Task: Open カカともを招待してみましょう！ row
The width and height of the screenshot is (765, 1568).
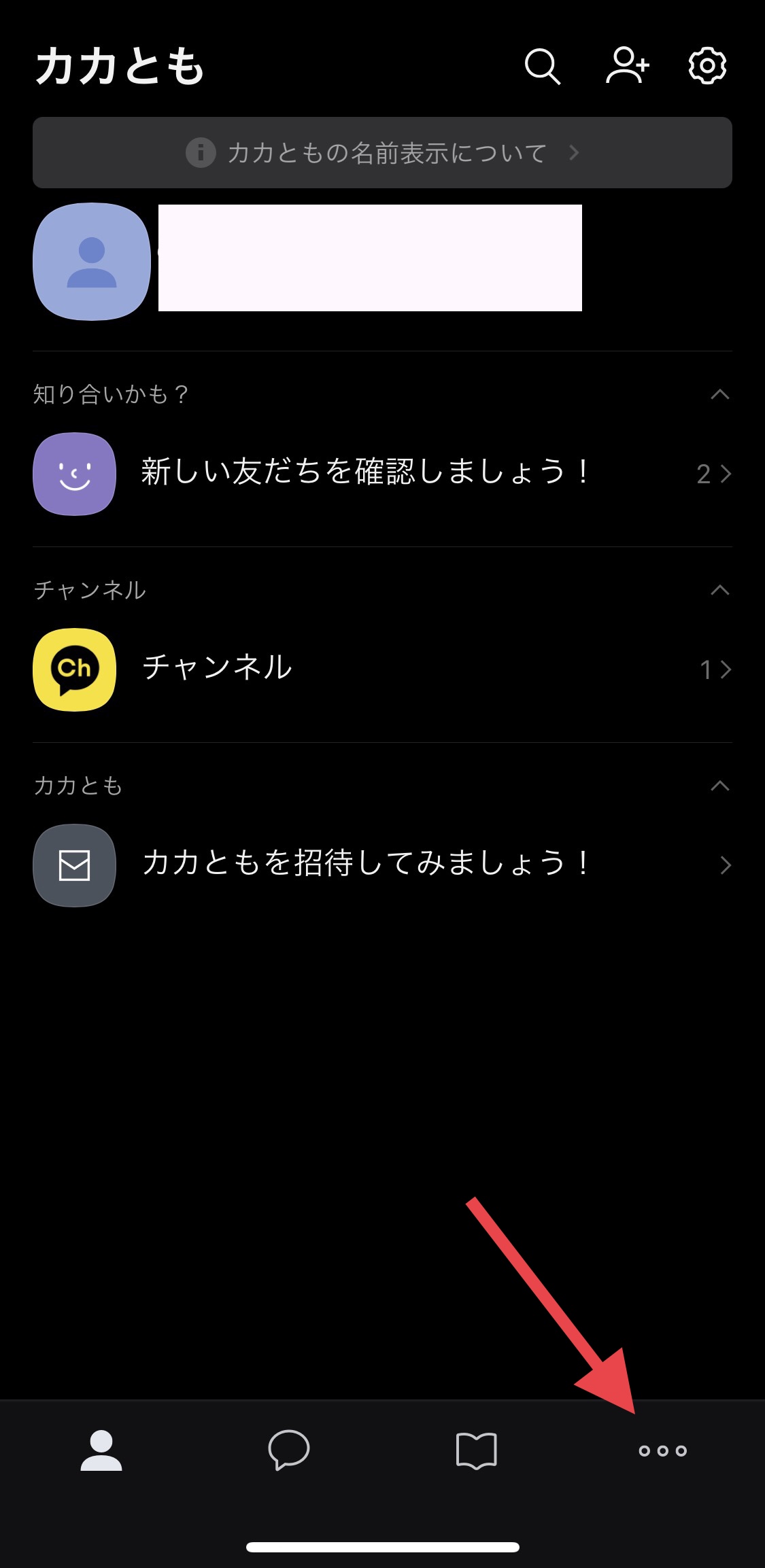Action: pyautogui.click(x=382, y=865)
